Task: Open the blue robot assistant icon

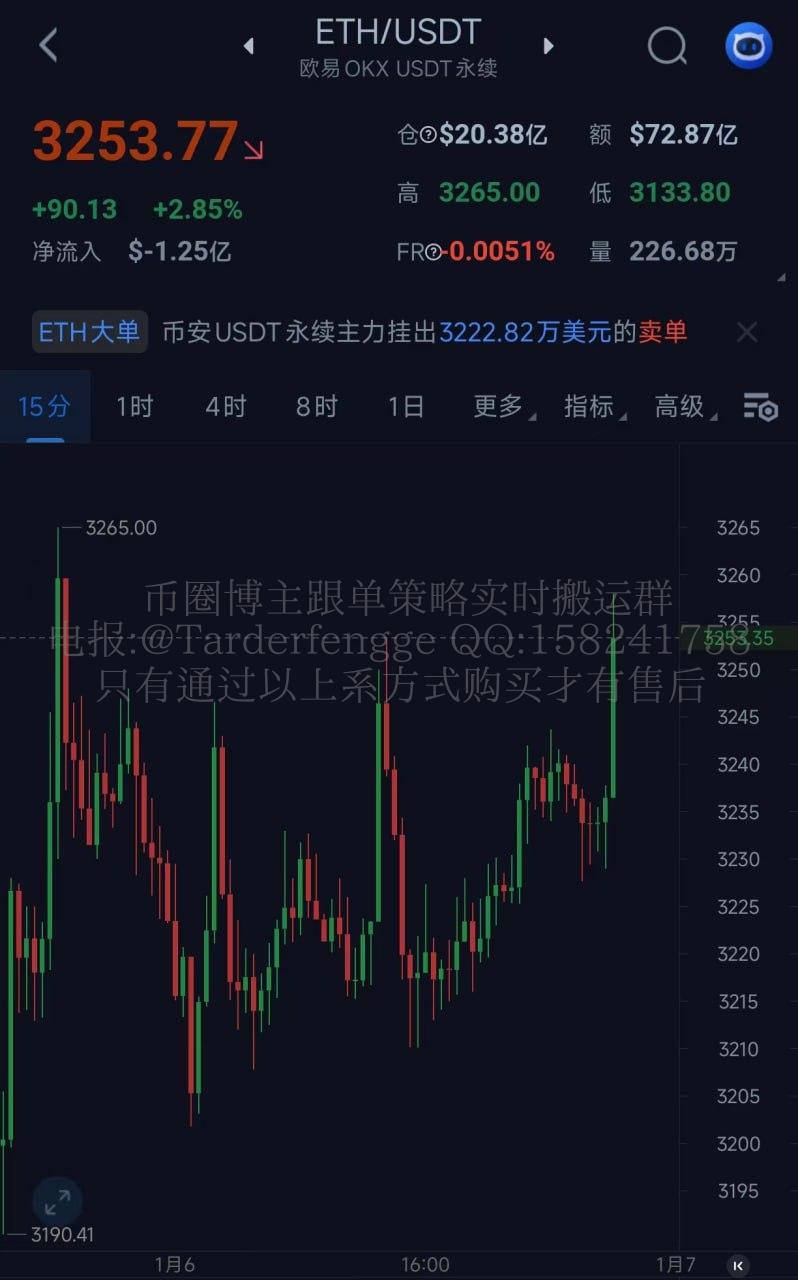Action: [749, 45]
